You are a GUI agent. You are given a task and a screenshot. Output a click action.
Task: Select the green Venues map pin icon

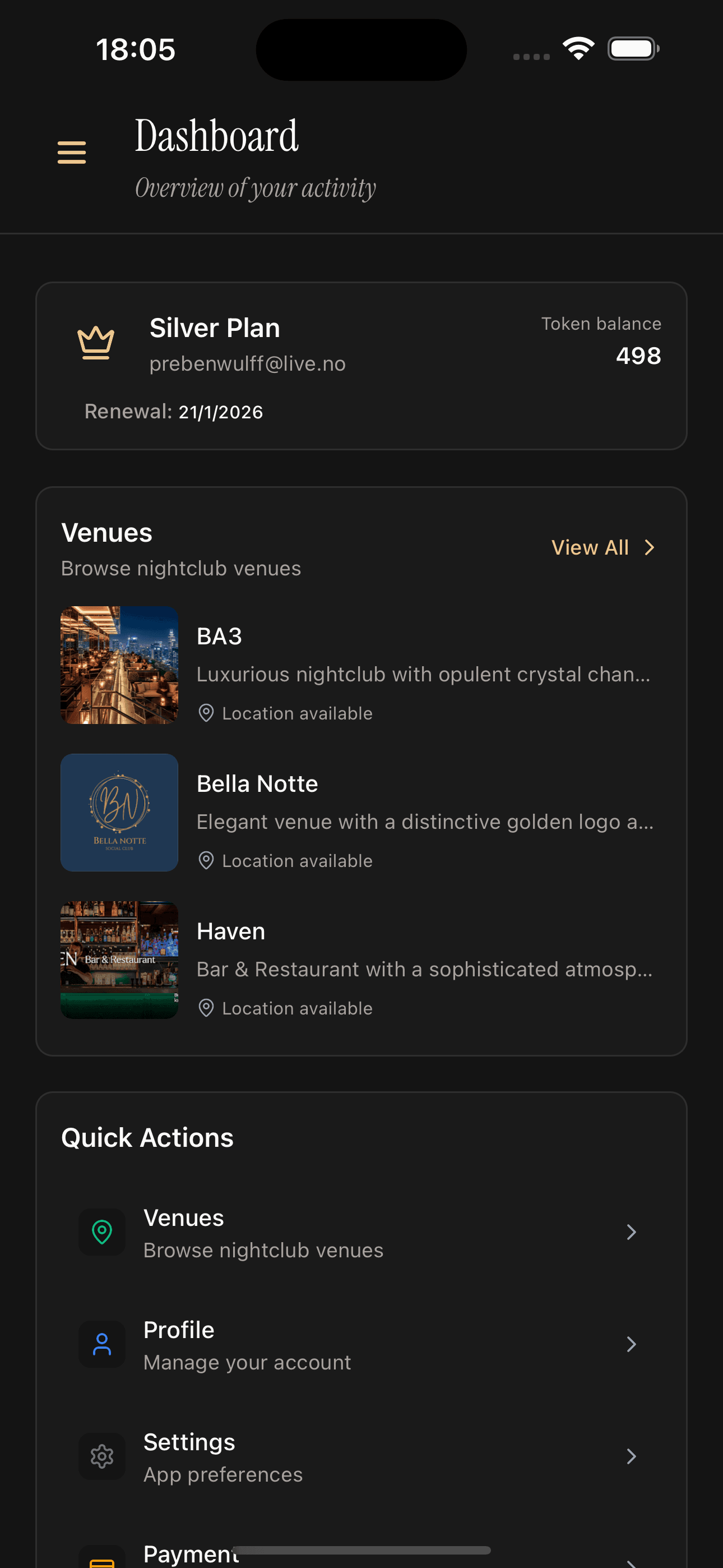click(101, 1232)
